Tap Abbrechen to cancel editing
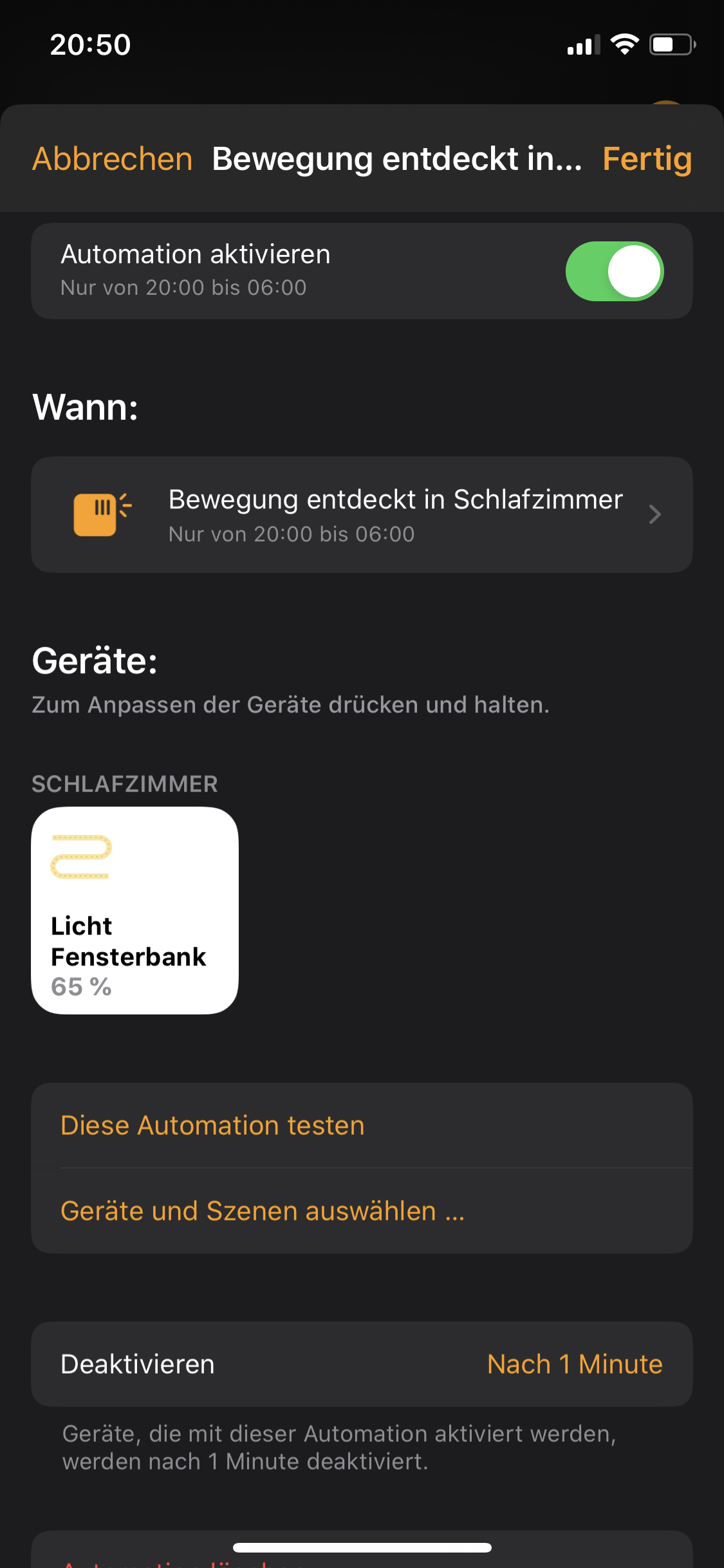This screenshot has width=724, height=1568. (x=113, y=159)
